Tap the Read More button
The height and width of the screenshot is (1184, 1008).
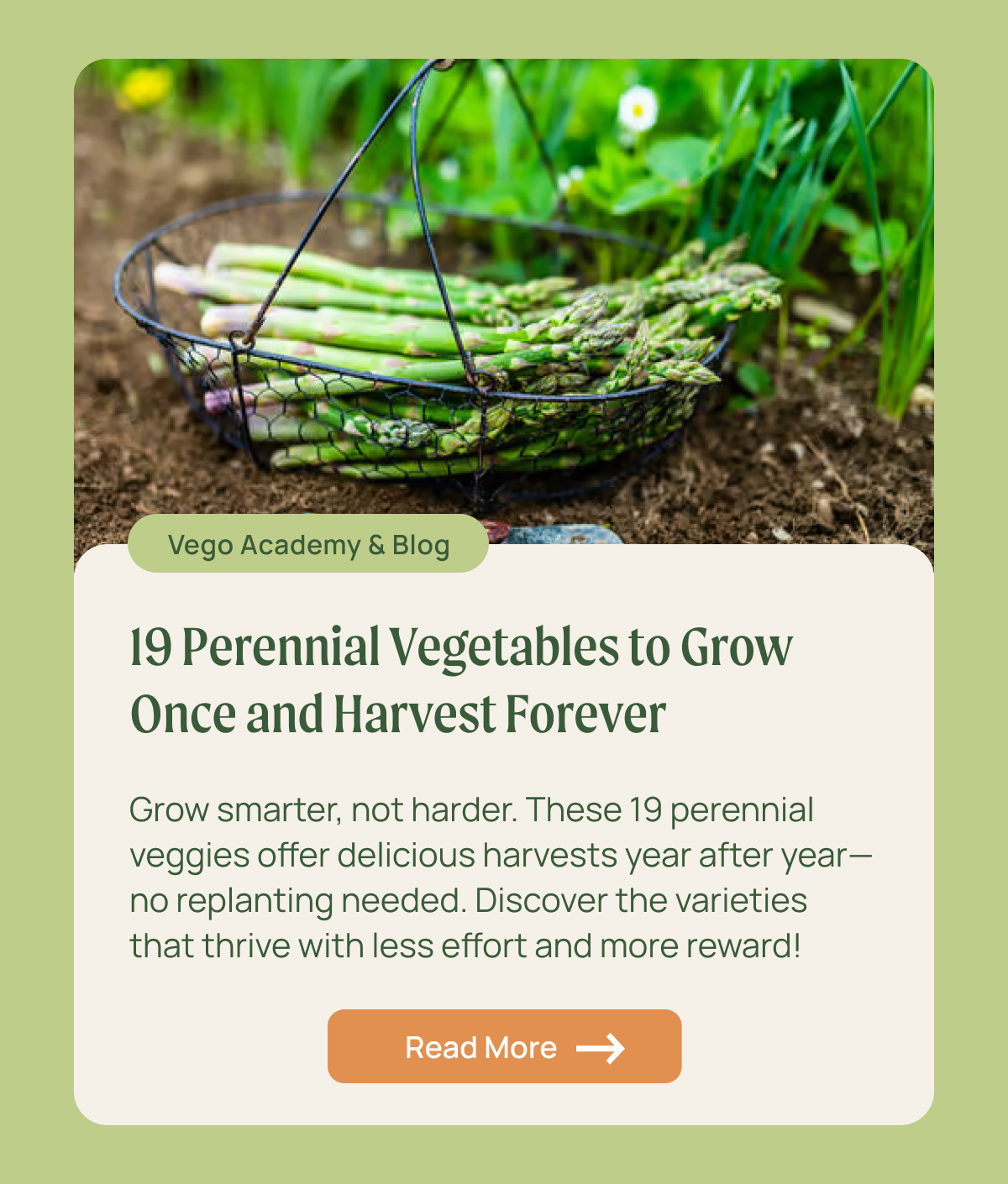504,1046
